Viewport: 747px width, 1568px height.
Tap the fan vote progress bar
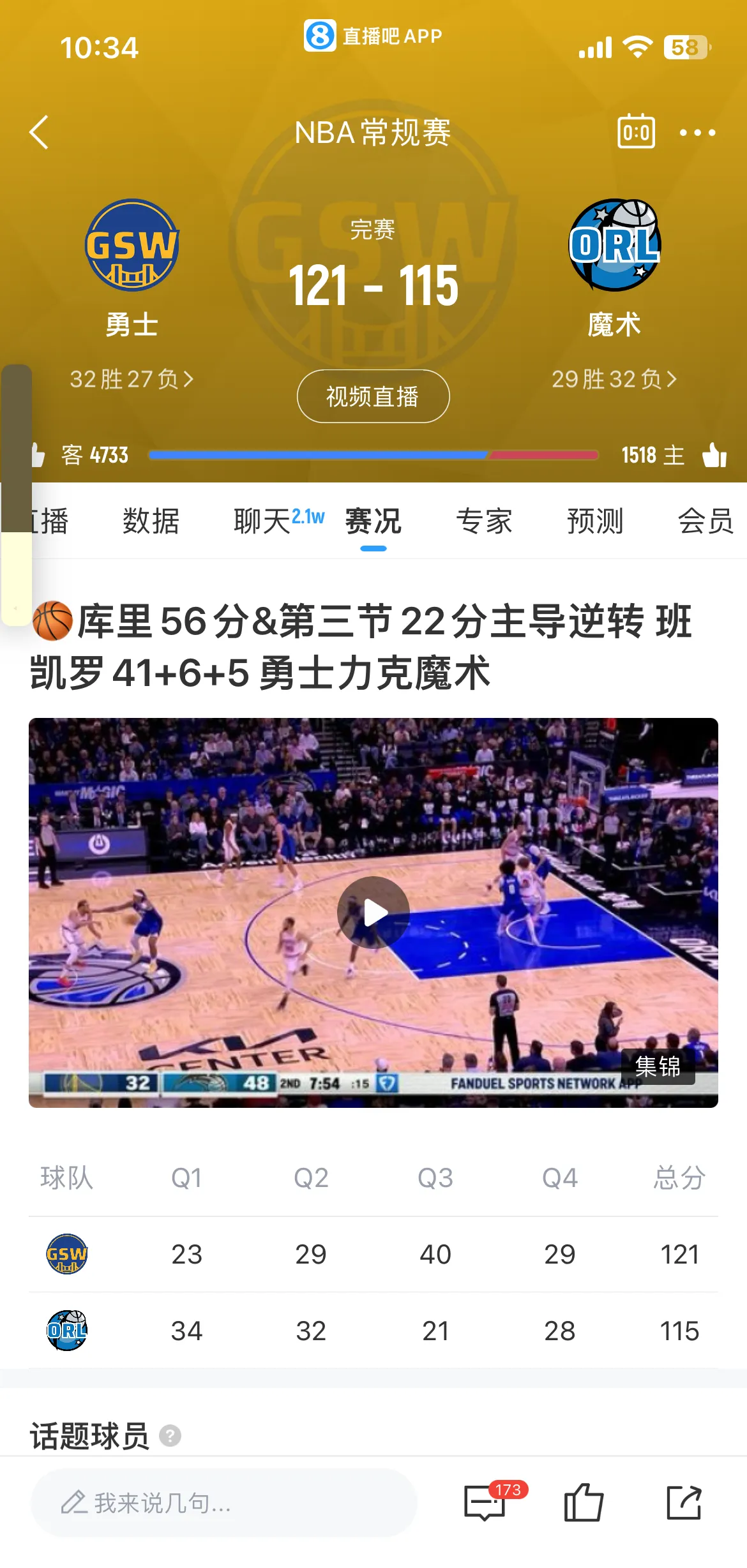(x=373, y=454)
